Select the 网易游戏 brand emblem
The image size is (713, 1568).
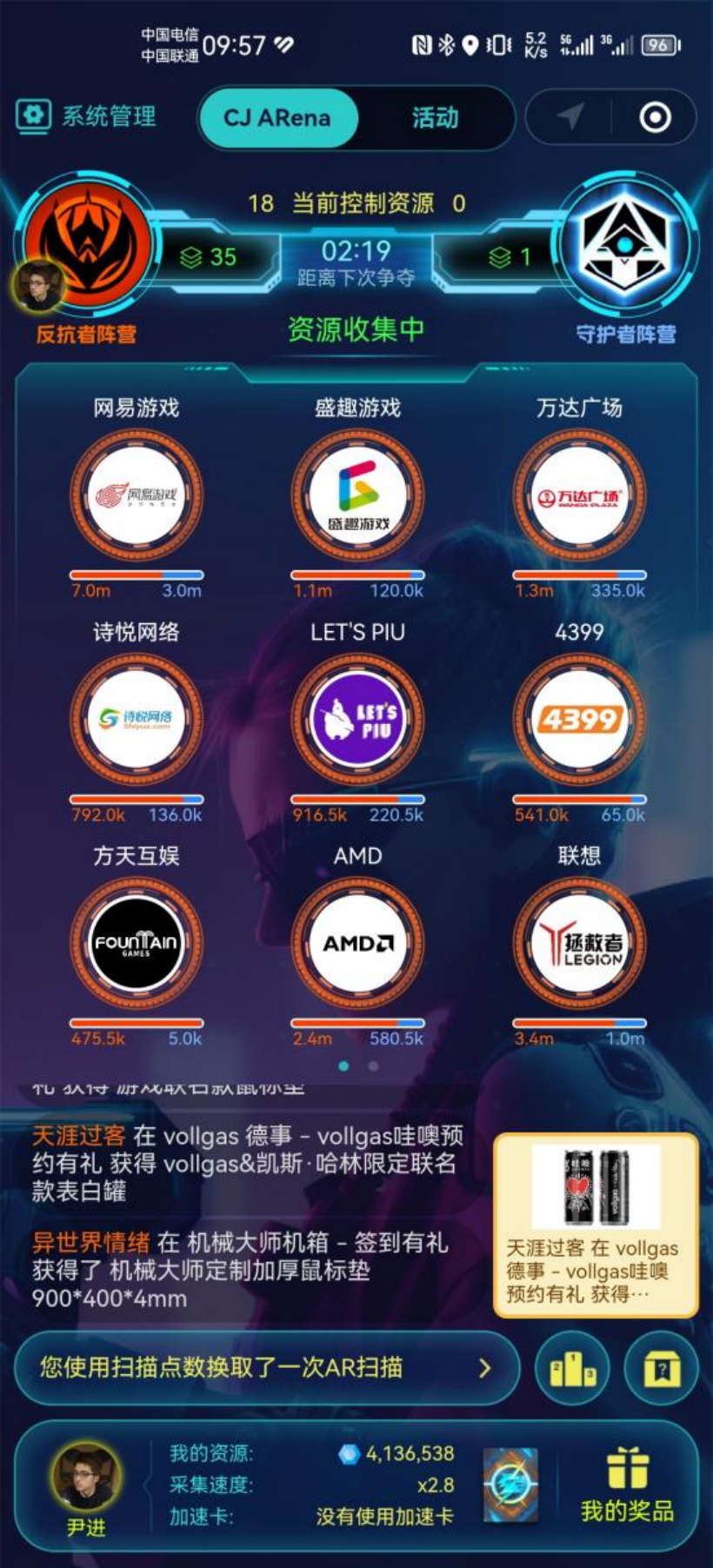point(135,495)
